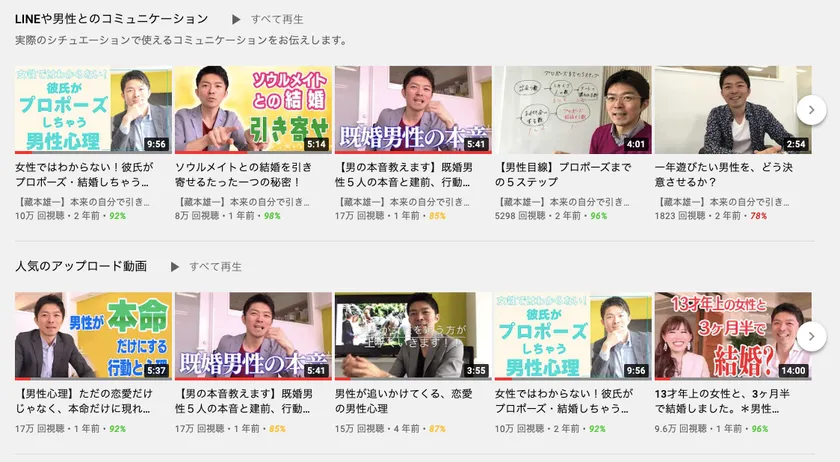840x462 pixels.
Task: Open the 9:56 video in popular uploads
Action: [x=572, y=336]
